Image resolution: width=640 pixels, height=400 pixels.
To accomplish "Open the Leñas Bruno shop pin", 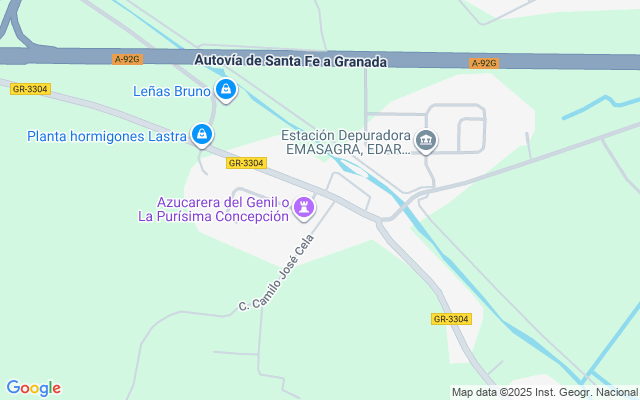I will tap(226, 90).
